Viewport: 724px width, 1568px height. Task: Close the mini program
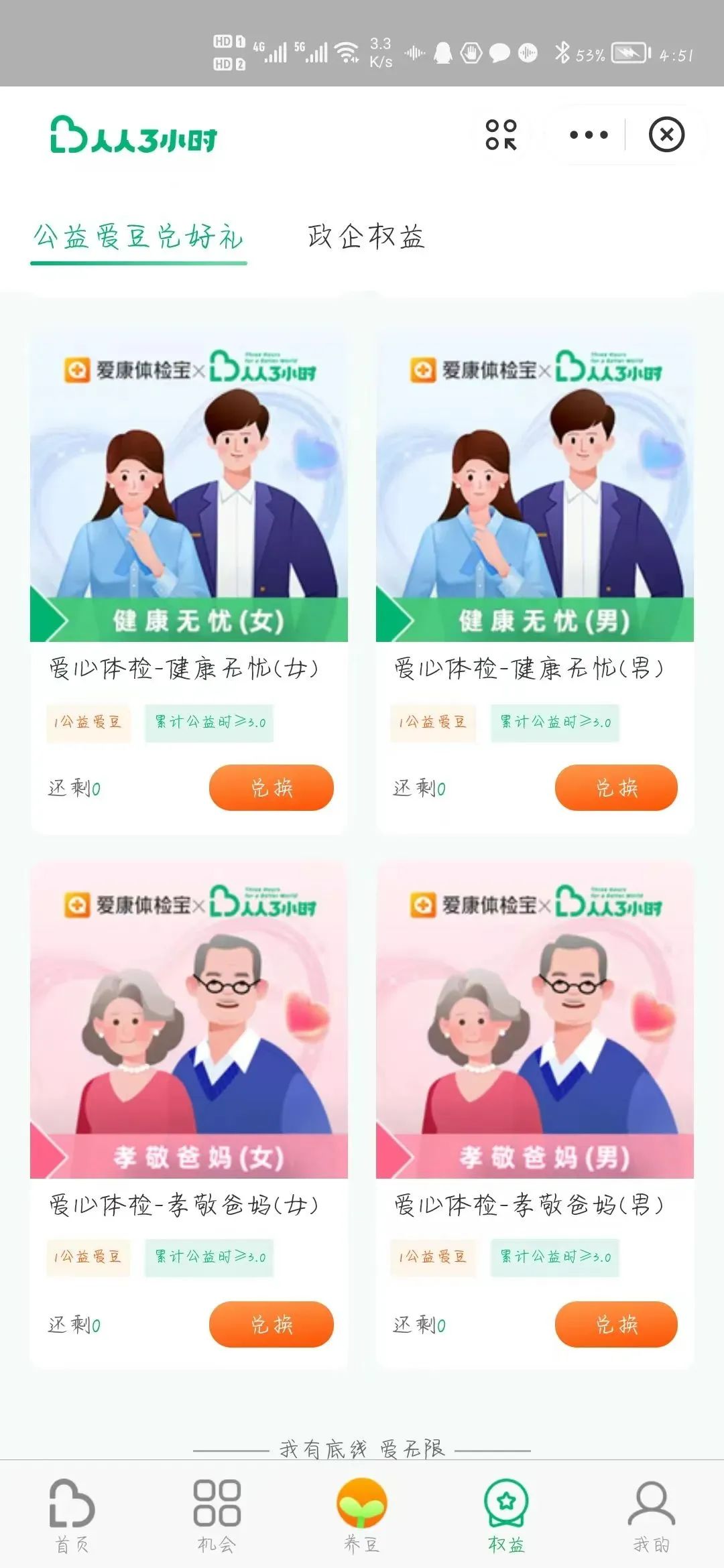(x=666, y=135)
